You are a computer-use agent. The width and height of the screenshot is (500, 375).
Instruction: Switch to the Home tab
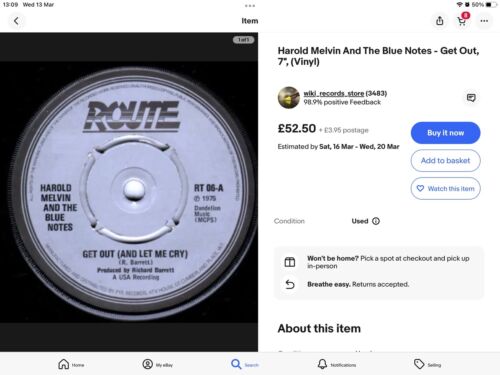point(71,364)
